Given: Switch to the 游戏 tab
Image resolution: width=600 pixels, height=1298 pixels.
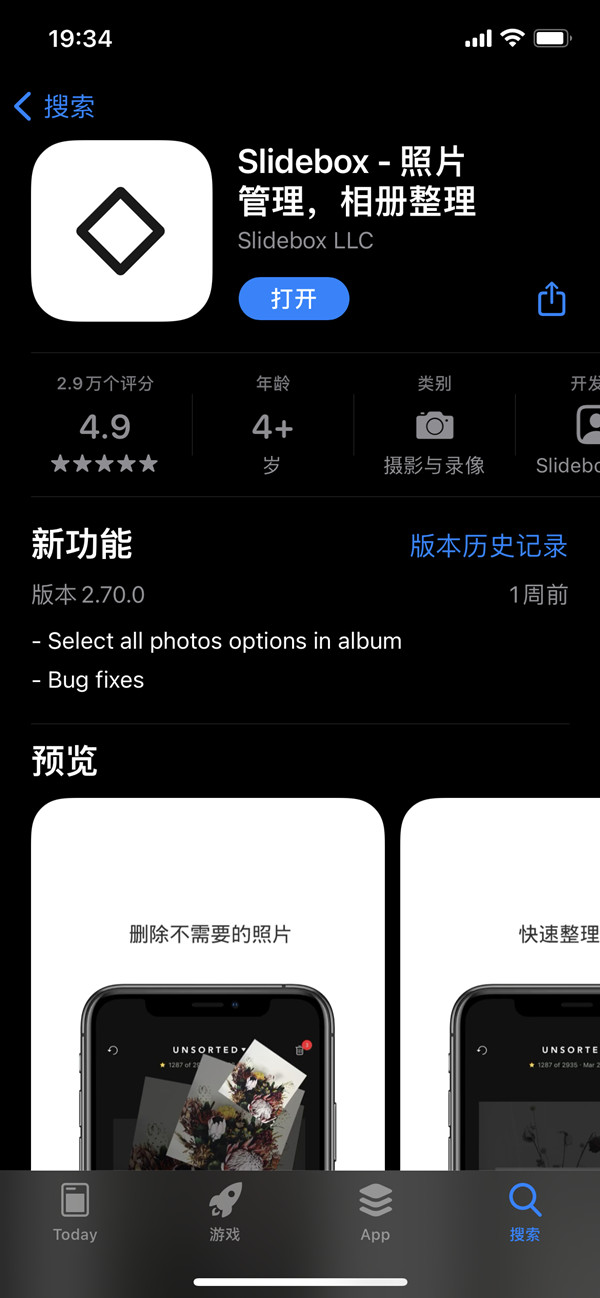Looking at the screenshot, I should tap(225, 1212).
